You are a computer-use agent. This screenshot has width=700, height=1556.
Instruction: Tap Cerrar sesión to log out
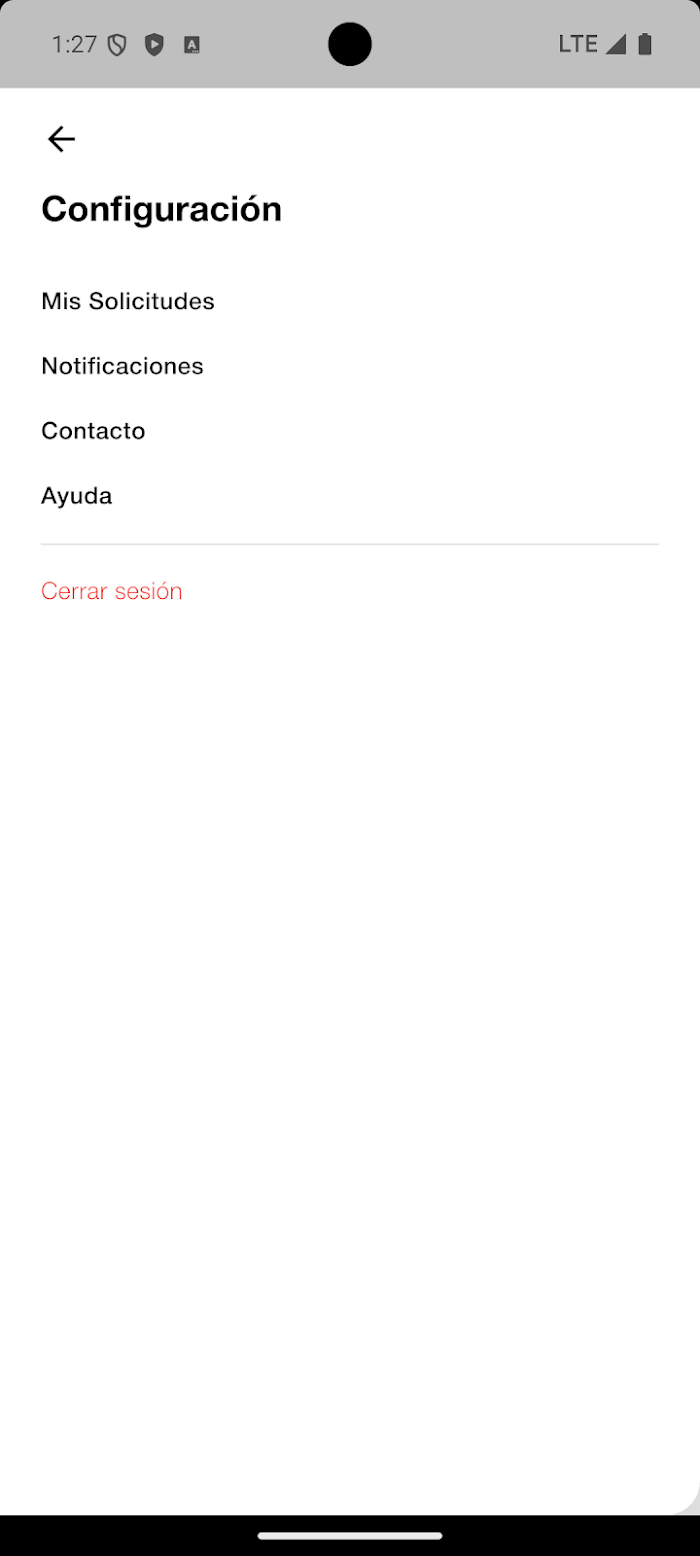click(x=111, y=591)
